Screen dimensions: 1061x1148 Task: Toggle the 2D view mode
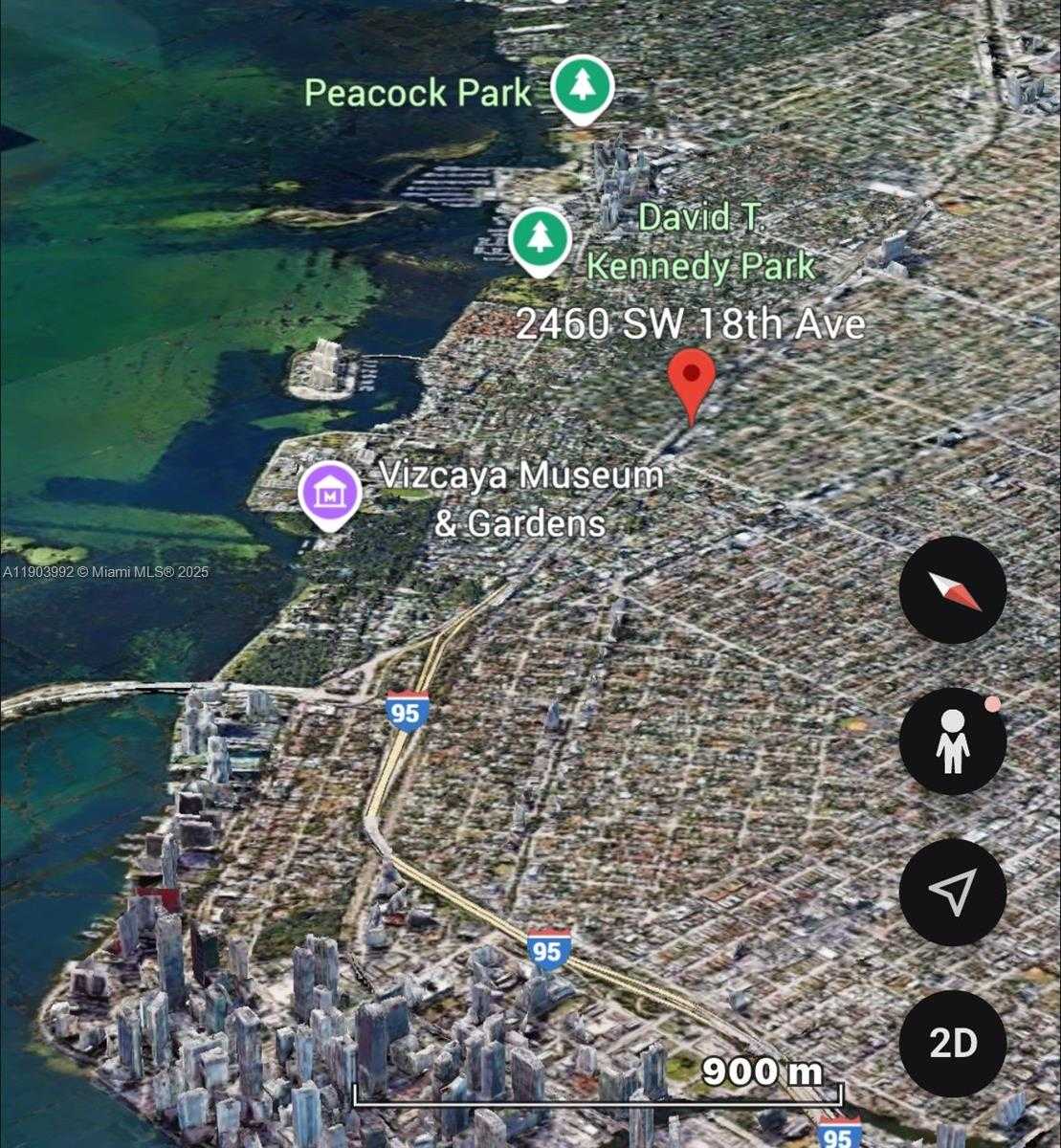coord(952,1043)
